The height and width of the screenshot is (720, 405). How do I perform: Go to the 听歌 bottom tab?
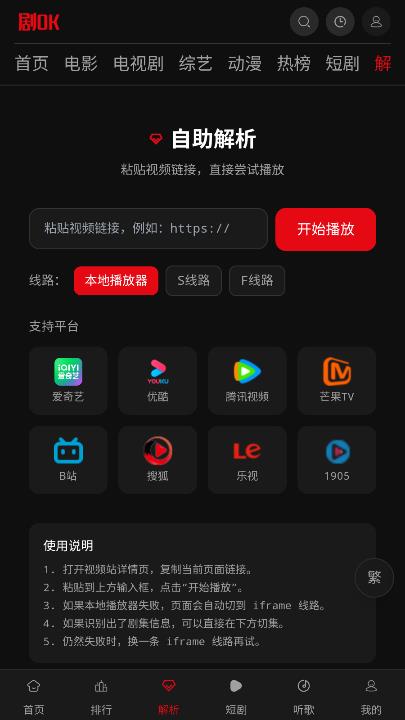pos(304,696)
